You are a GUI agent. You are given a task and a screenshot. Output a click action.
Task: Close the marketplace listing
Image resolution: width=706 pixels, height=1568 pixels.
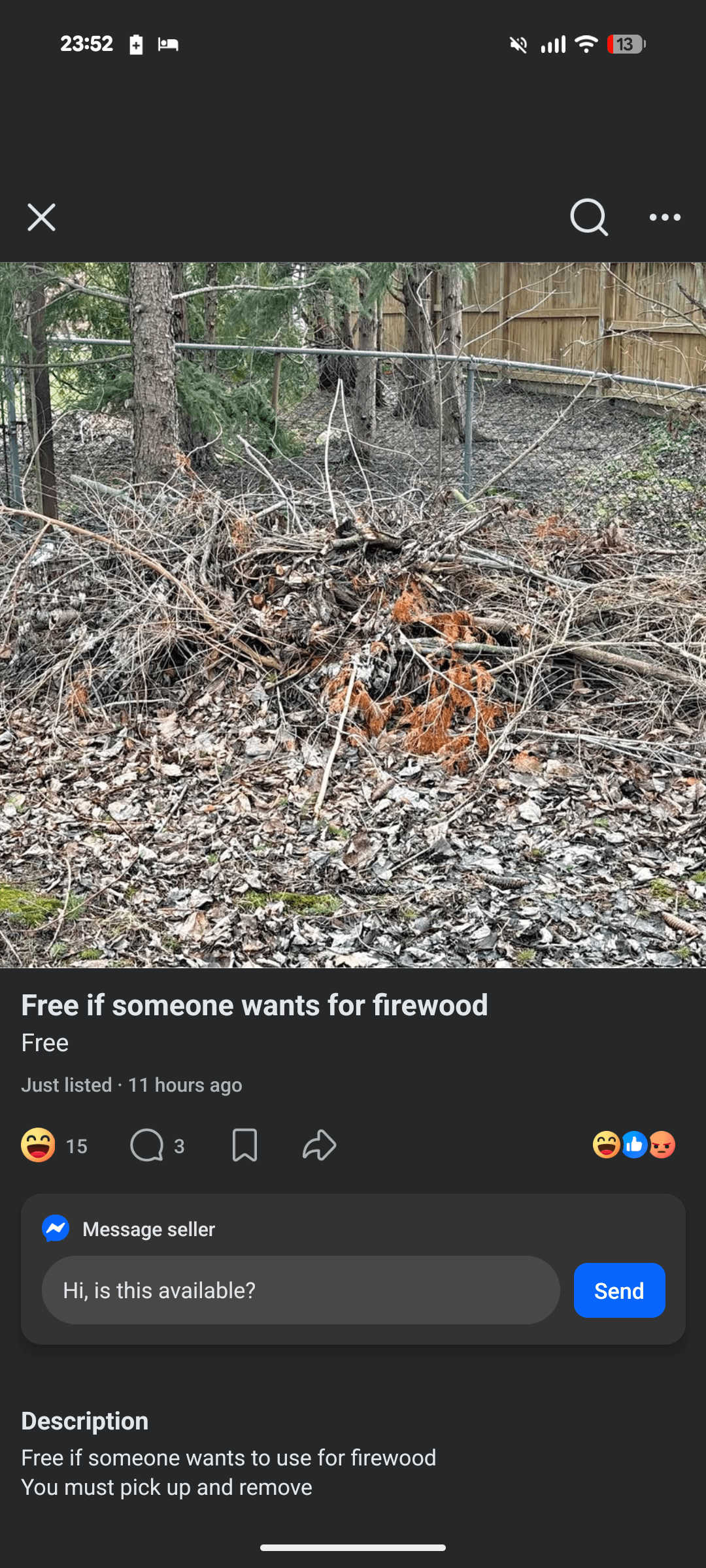click(x=41, y=217)
